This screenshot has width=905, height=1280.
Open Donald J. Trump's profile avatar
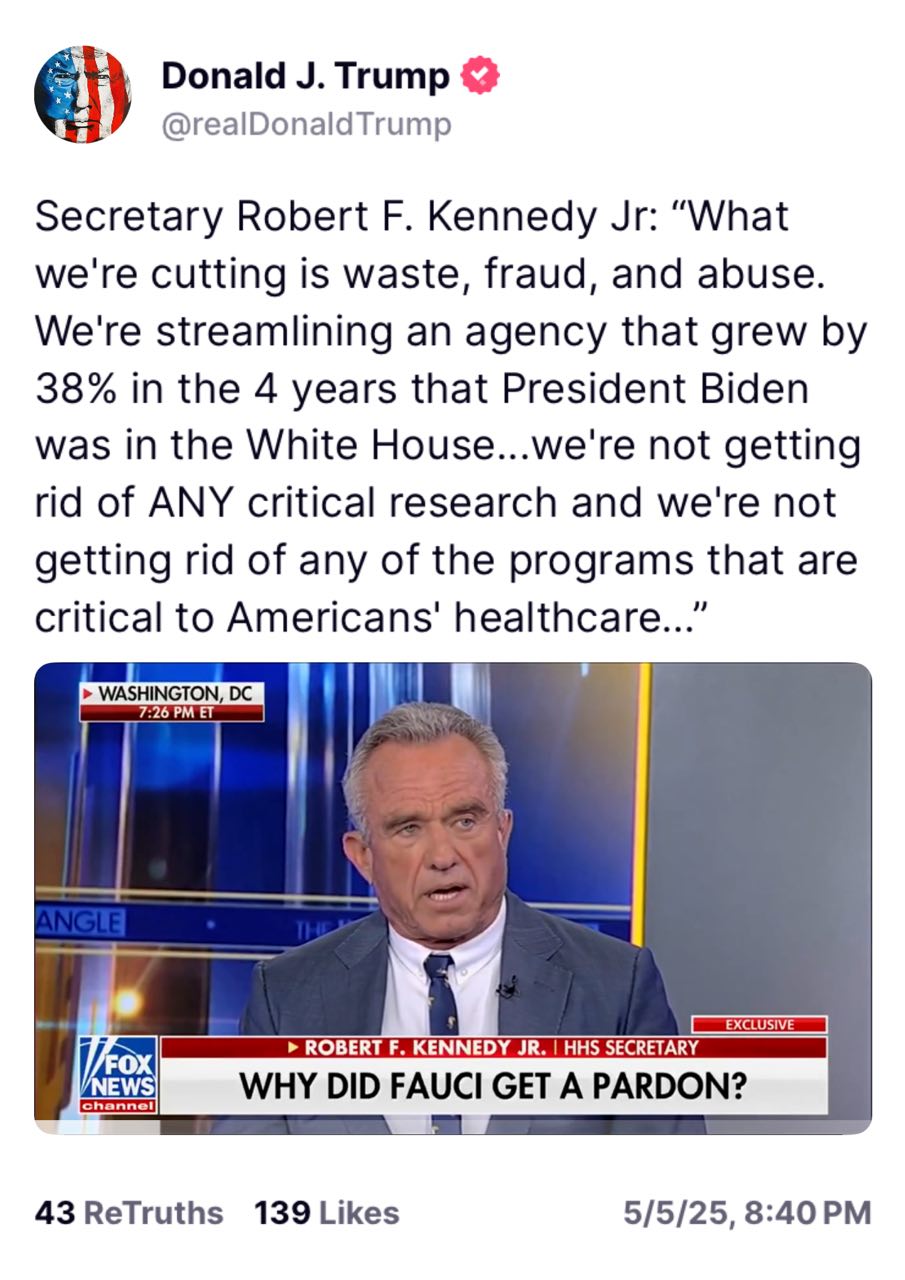coord(82,95)
